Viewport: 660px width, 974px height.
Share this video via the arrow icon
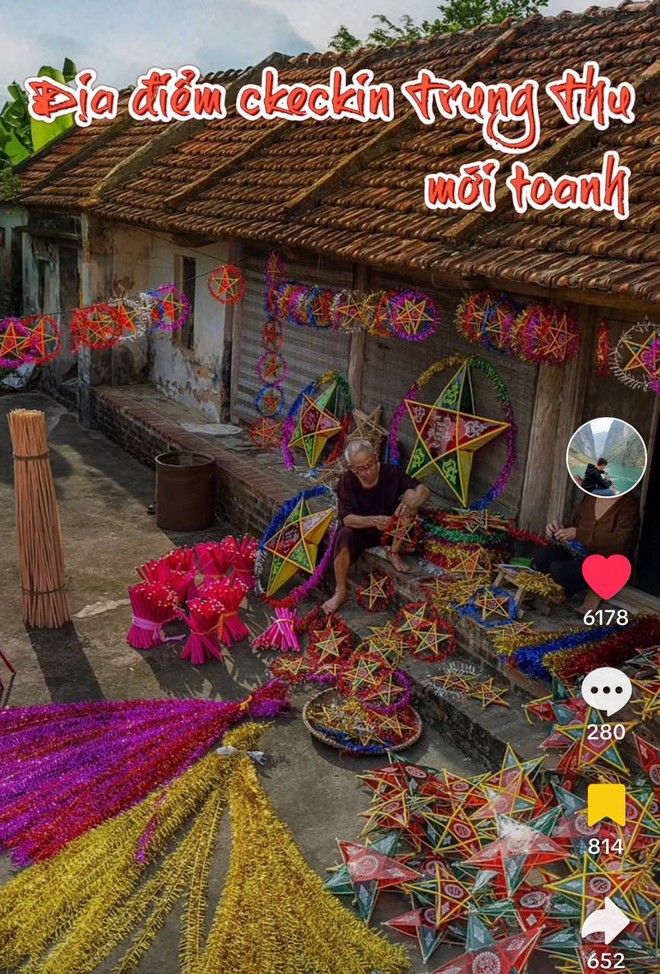[x=606, y=921]
